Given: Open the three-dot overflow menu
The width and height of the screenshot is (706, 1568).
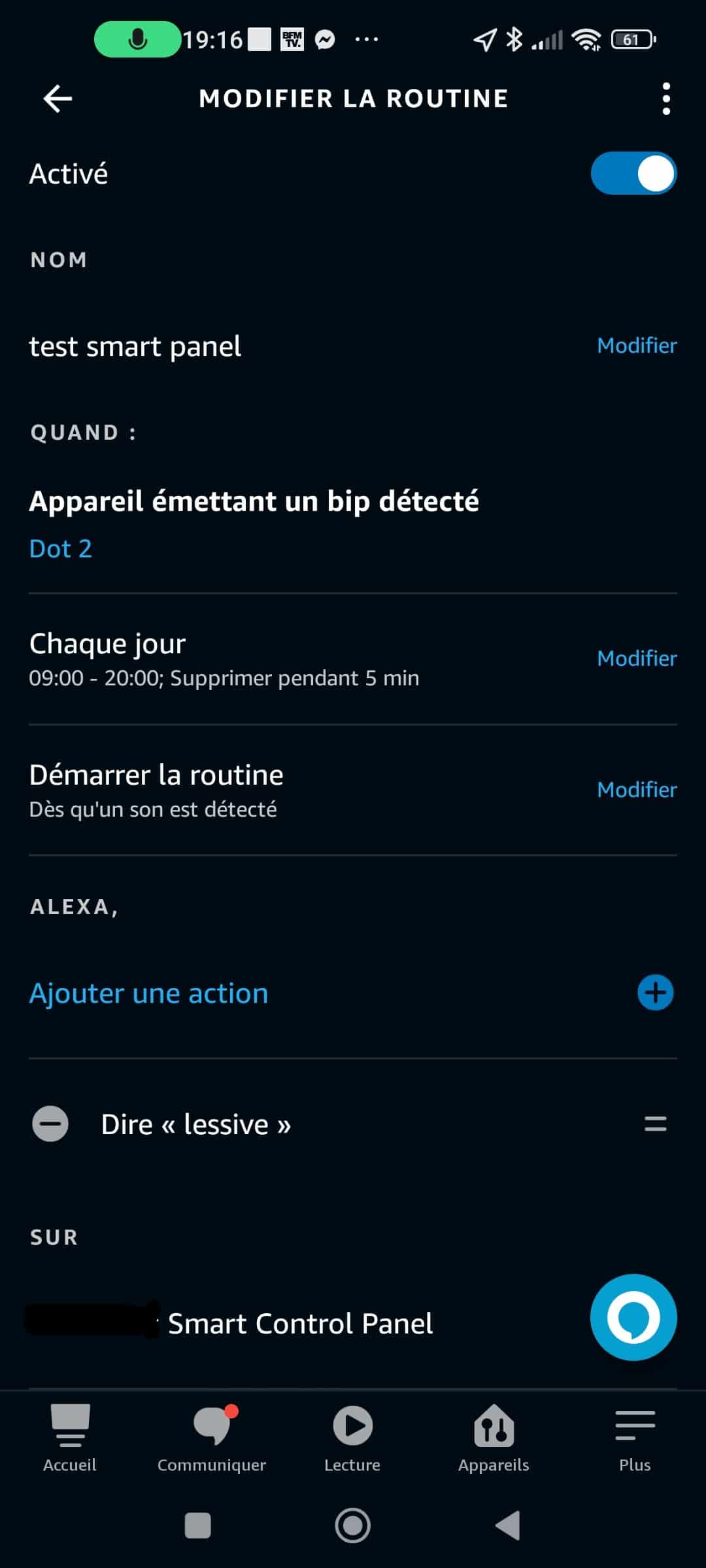Looking at the screenshot, I should click(x=665, y=99).
